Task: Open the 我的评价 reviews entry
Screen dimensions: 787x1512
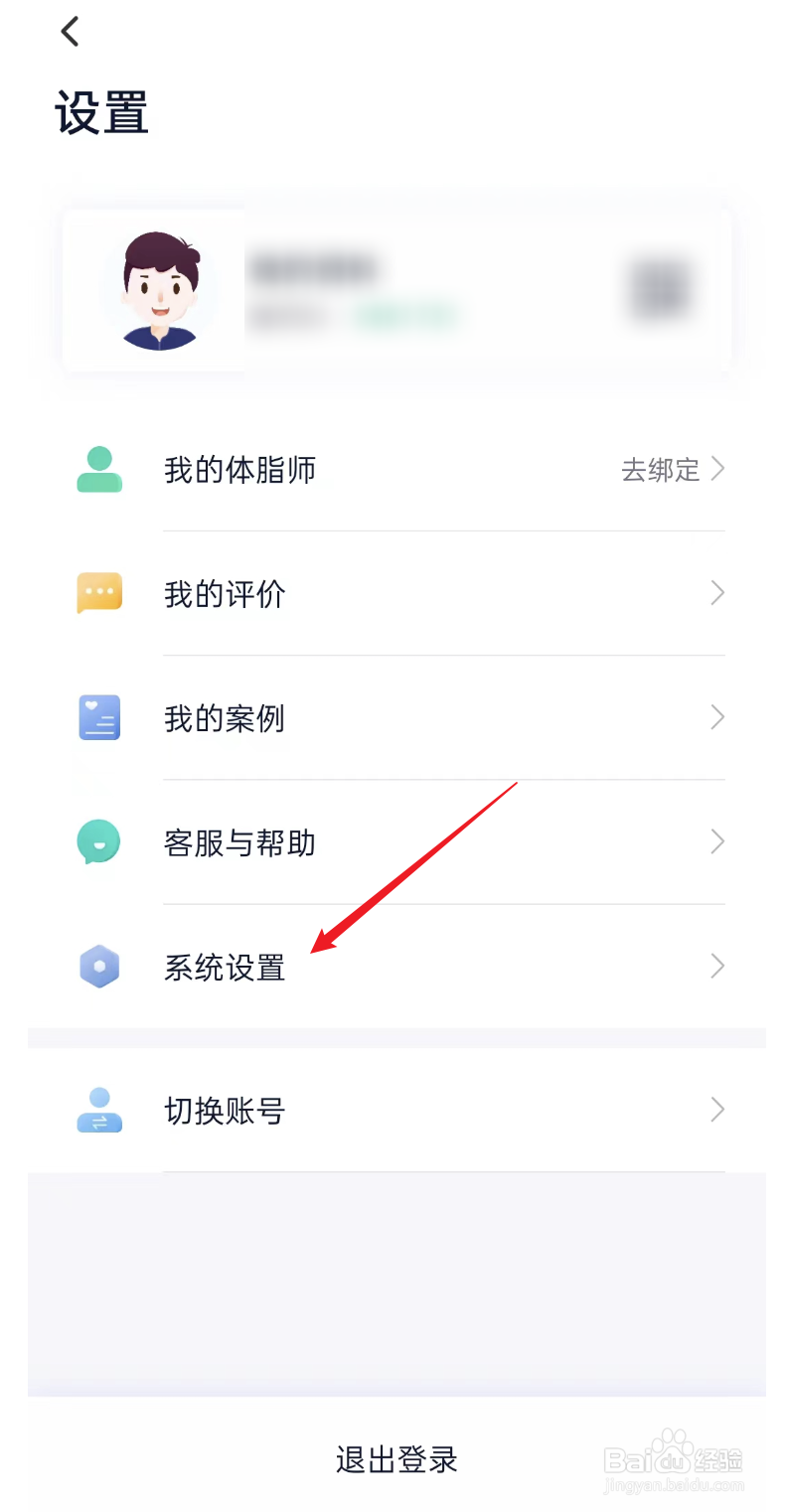Action: click(225, 592)
